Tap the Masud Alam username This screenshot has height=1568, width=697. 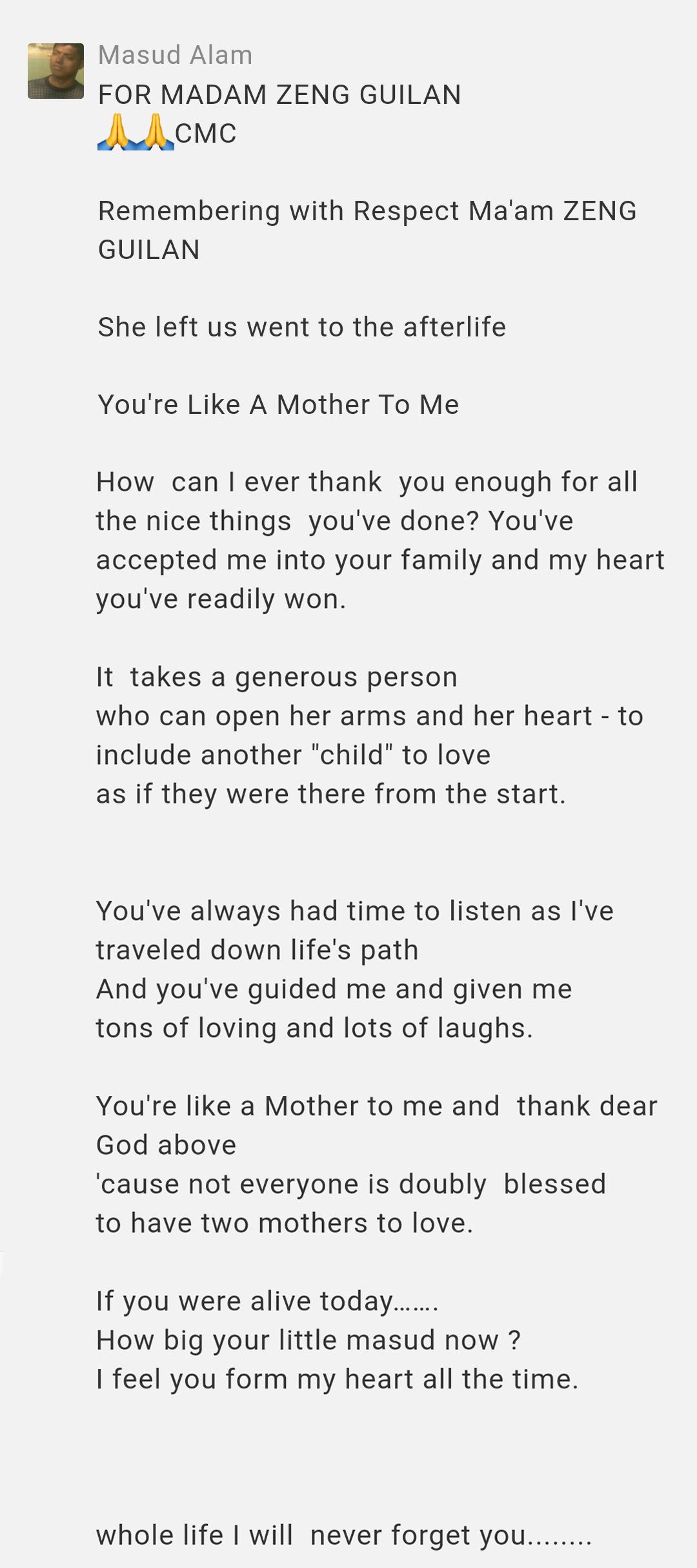point(175,56)
